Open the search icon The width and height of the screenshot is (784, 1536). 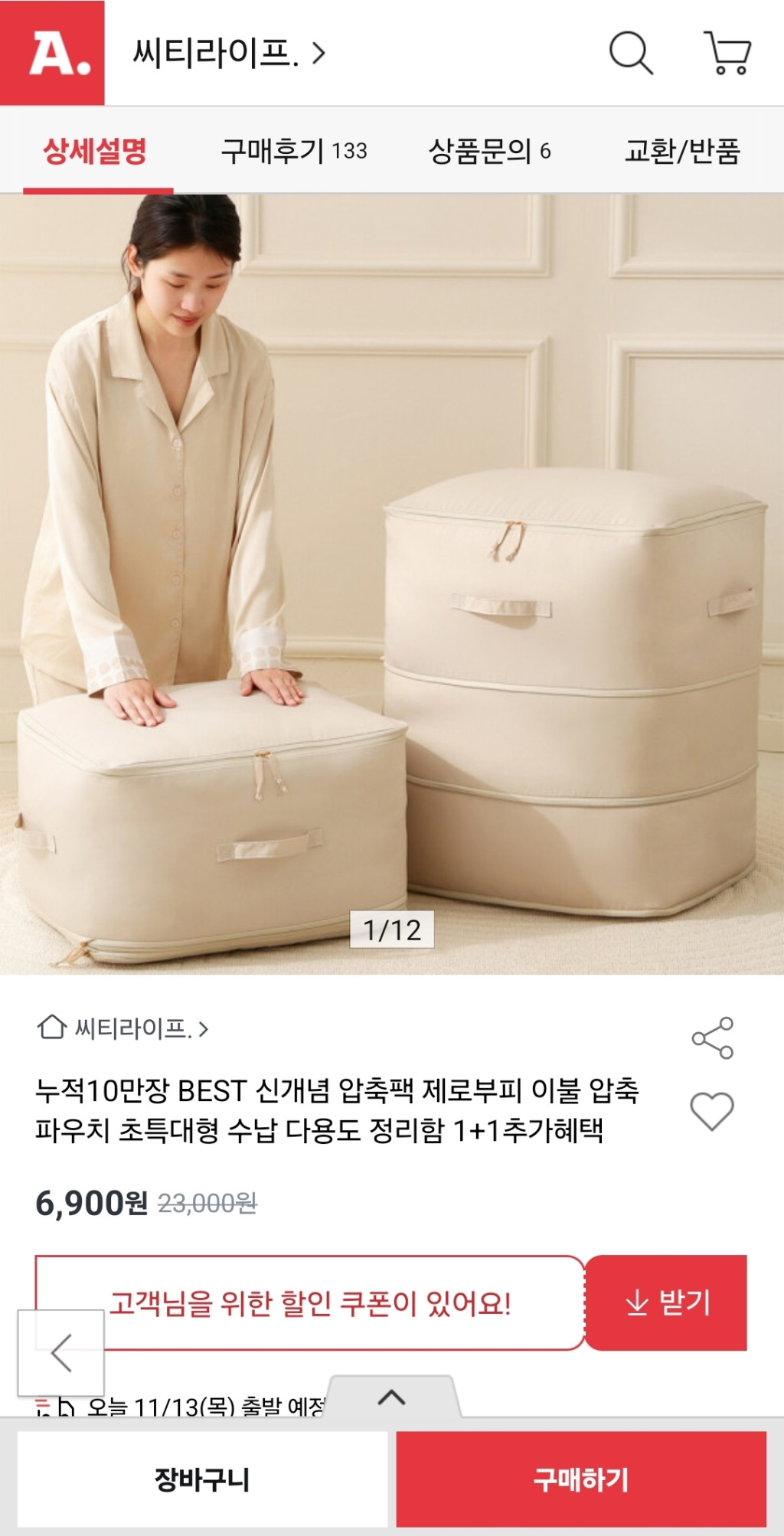tap(631, 53)
